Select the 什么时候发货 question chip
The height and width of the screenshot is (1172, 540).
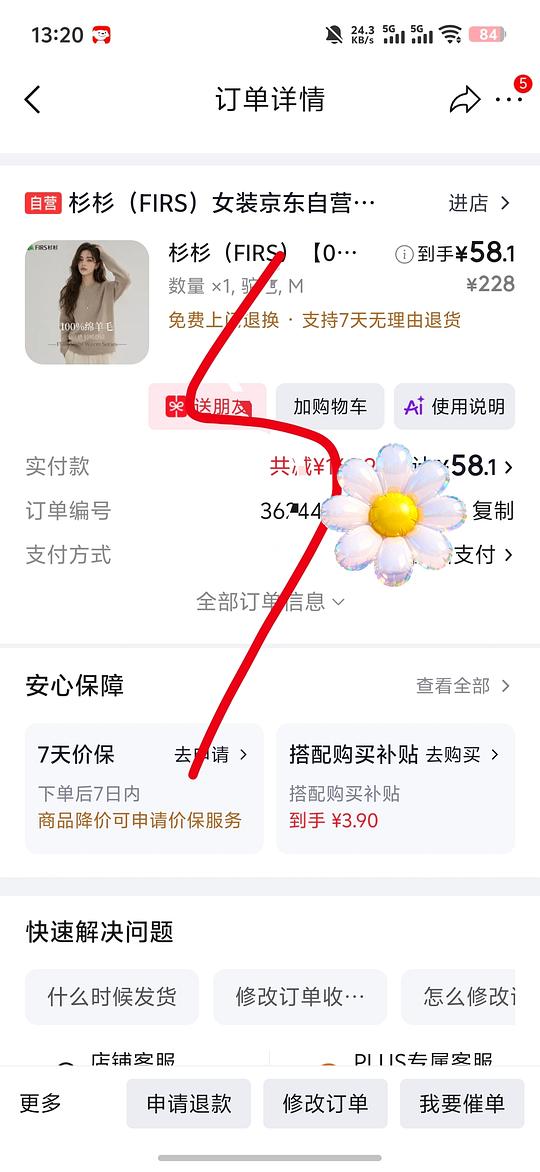(x=112, y=997)
